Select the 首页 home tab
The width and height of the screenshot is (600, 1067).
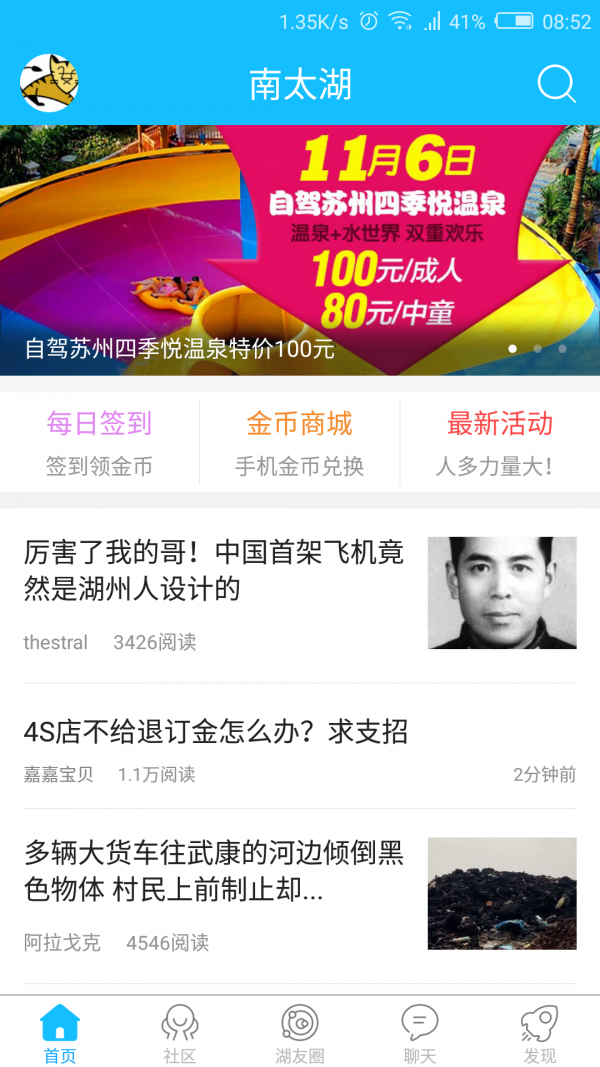59,1034
